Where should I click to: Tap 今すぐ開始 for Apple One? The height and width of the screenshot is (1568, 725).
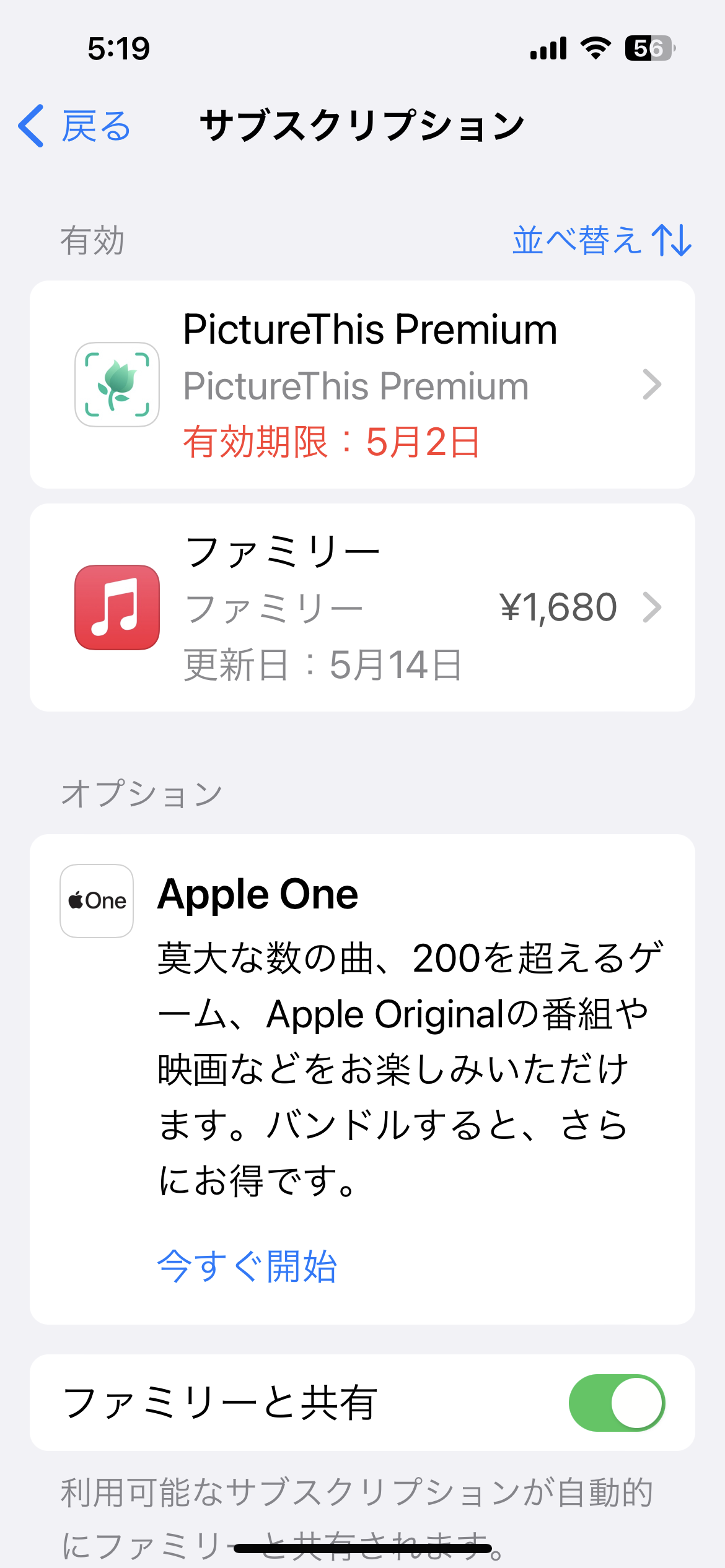[x=247, y=1266]
